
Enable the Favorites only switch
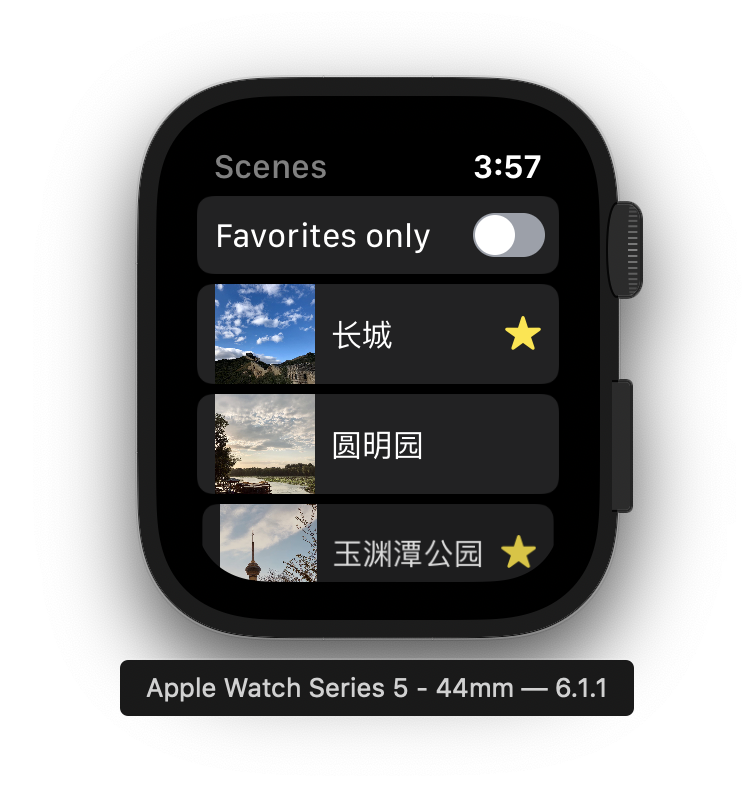(x=508, y=235)
